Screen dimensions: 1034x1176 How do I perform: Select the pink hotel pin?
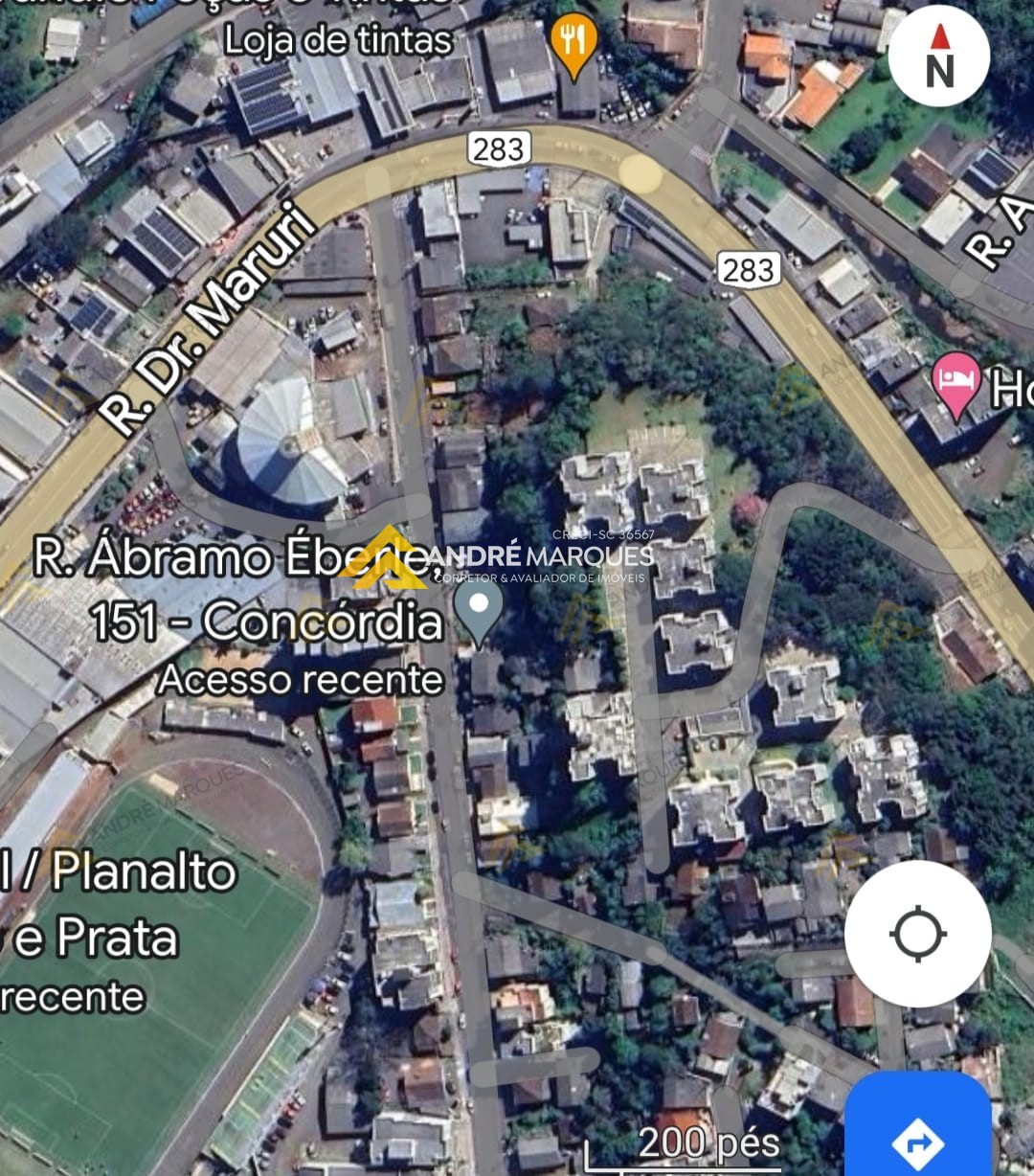pyautogui.click(x=956, y=383)
